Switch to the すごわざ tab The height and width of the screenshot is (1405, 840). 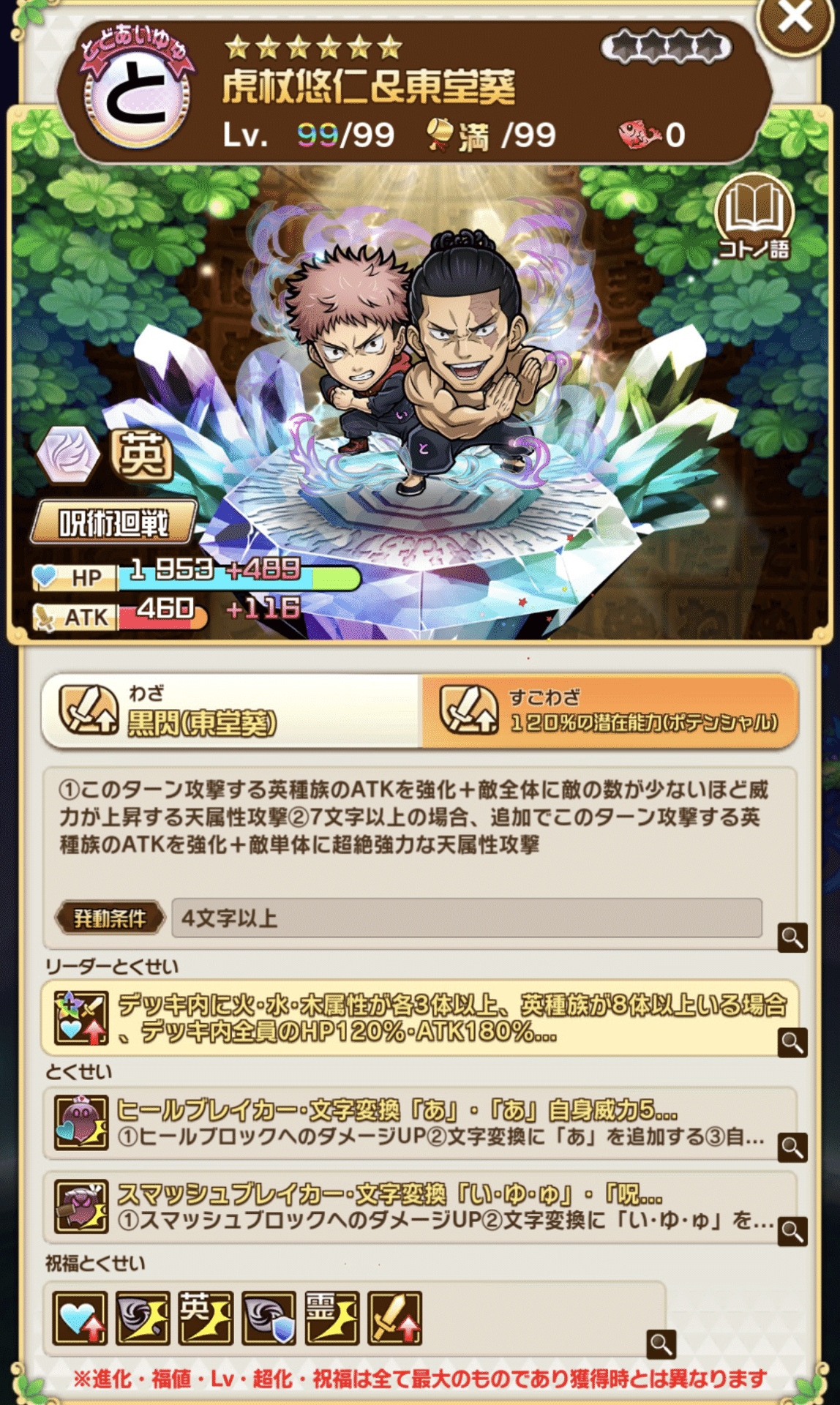pyautogui.click(x=610, y=711)
